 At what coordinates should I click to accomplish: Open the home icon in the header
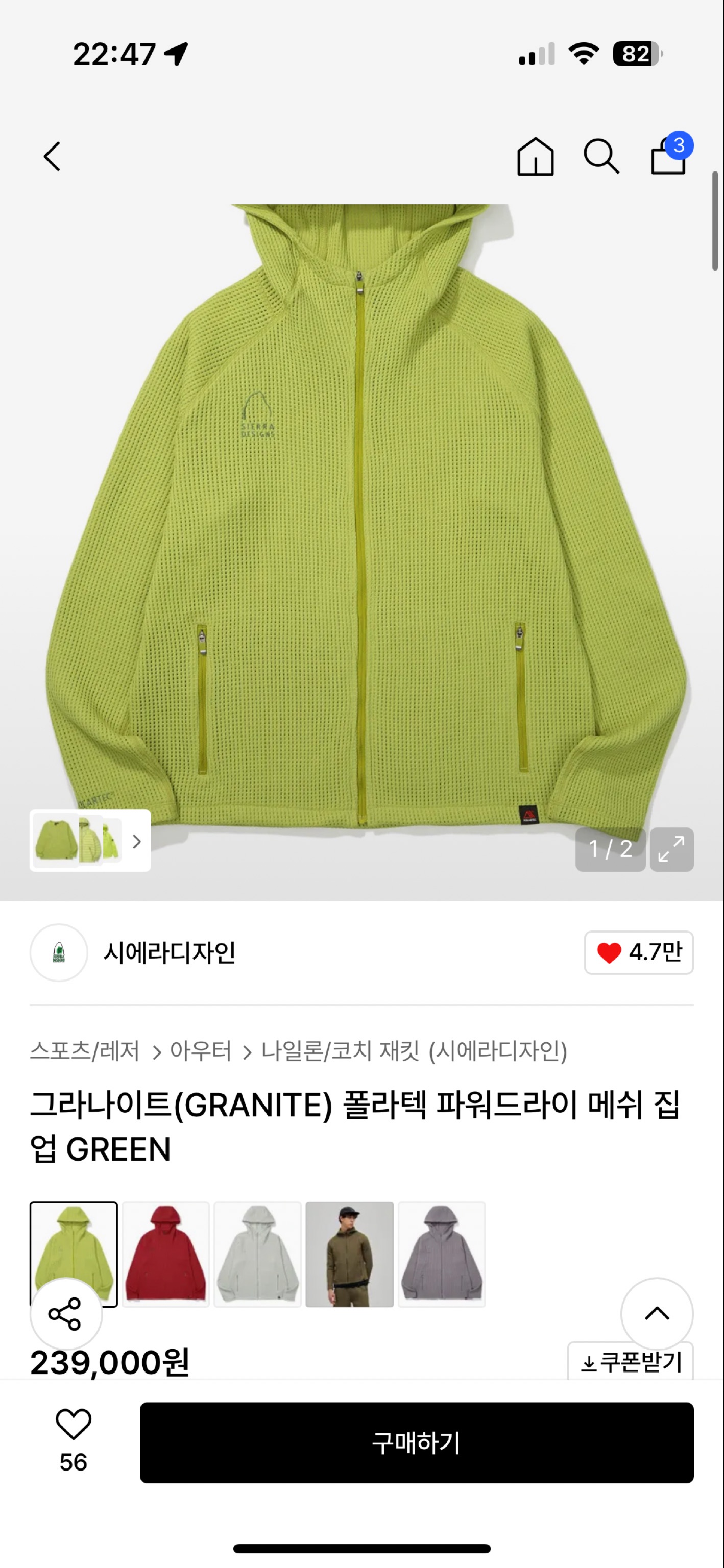(535, 157)
